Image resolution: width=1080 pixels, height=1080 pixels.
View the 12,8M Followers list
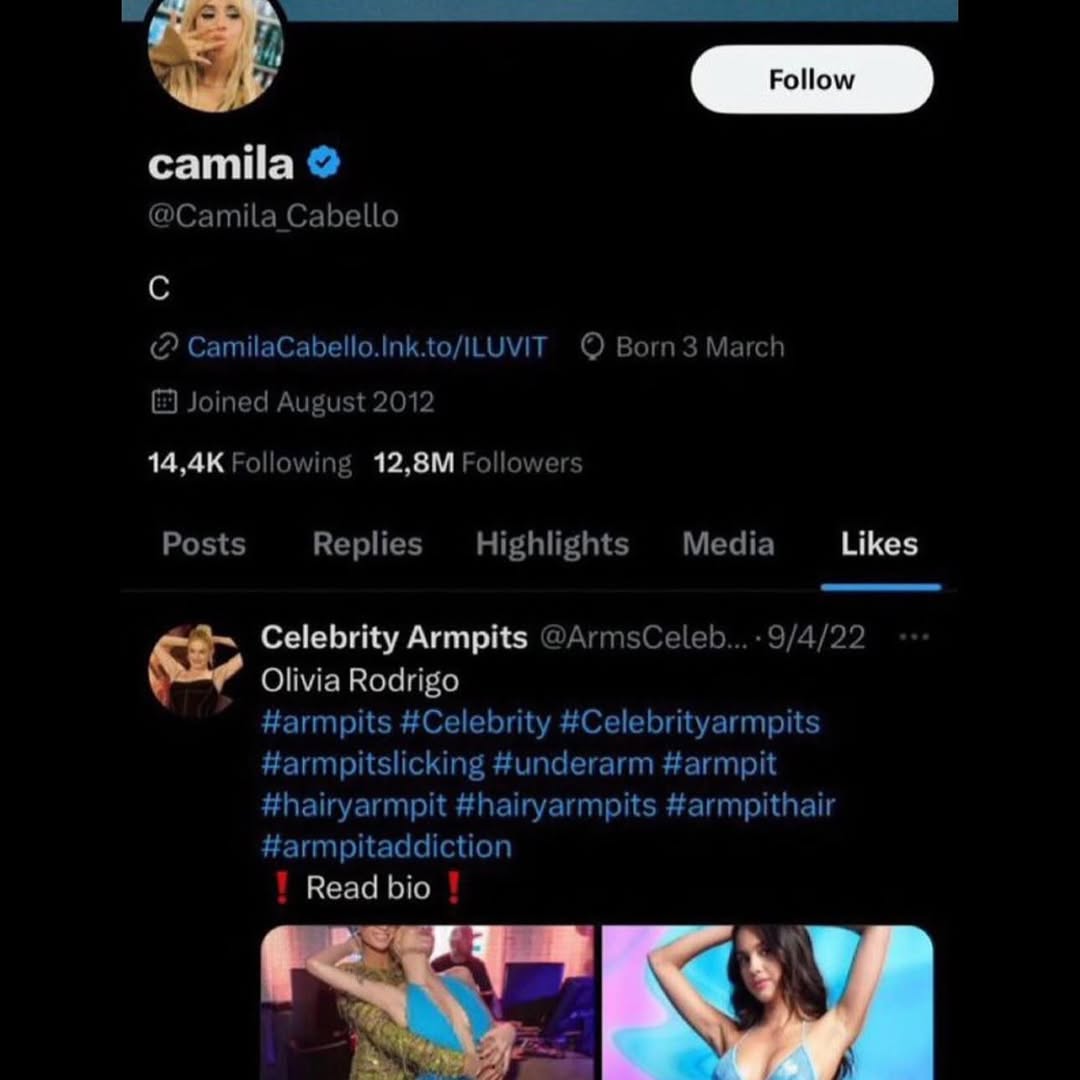pos(478,463)
